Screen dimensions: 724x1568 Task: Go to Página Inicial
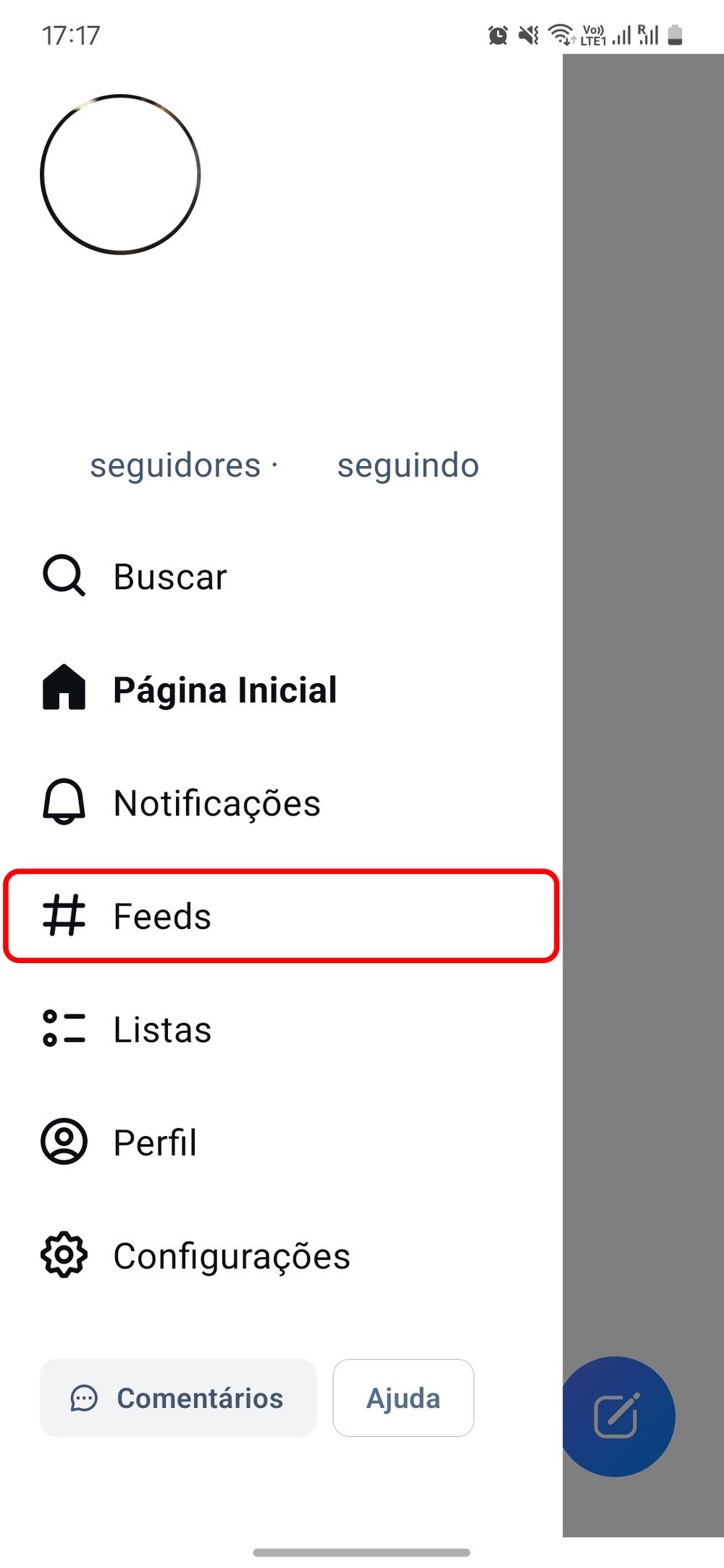(281, 690)
